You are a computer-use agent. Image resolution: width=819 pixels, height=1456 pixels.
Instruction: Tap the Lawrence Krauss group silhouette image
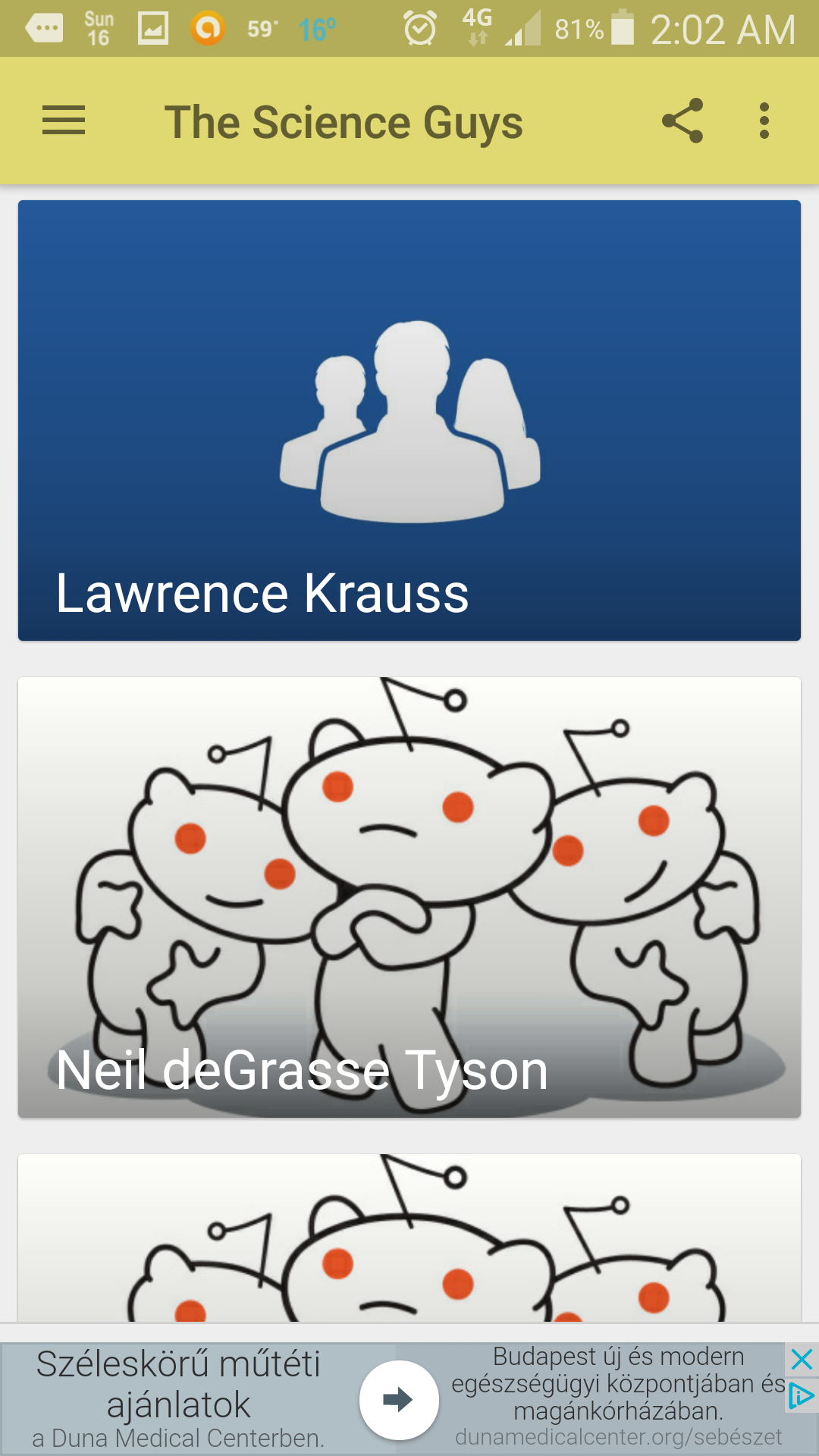409,421
